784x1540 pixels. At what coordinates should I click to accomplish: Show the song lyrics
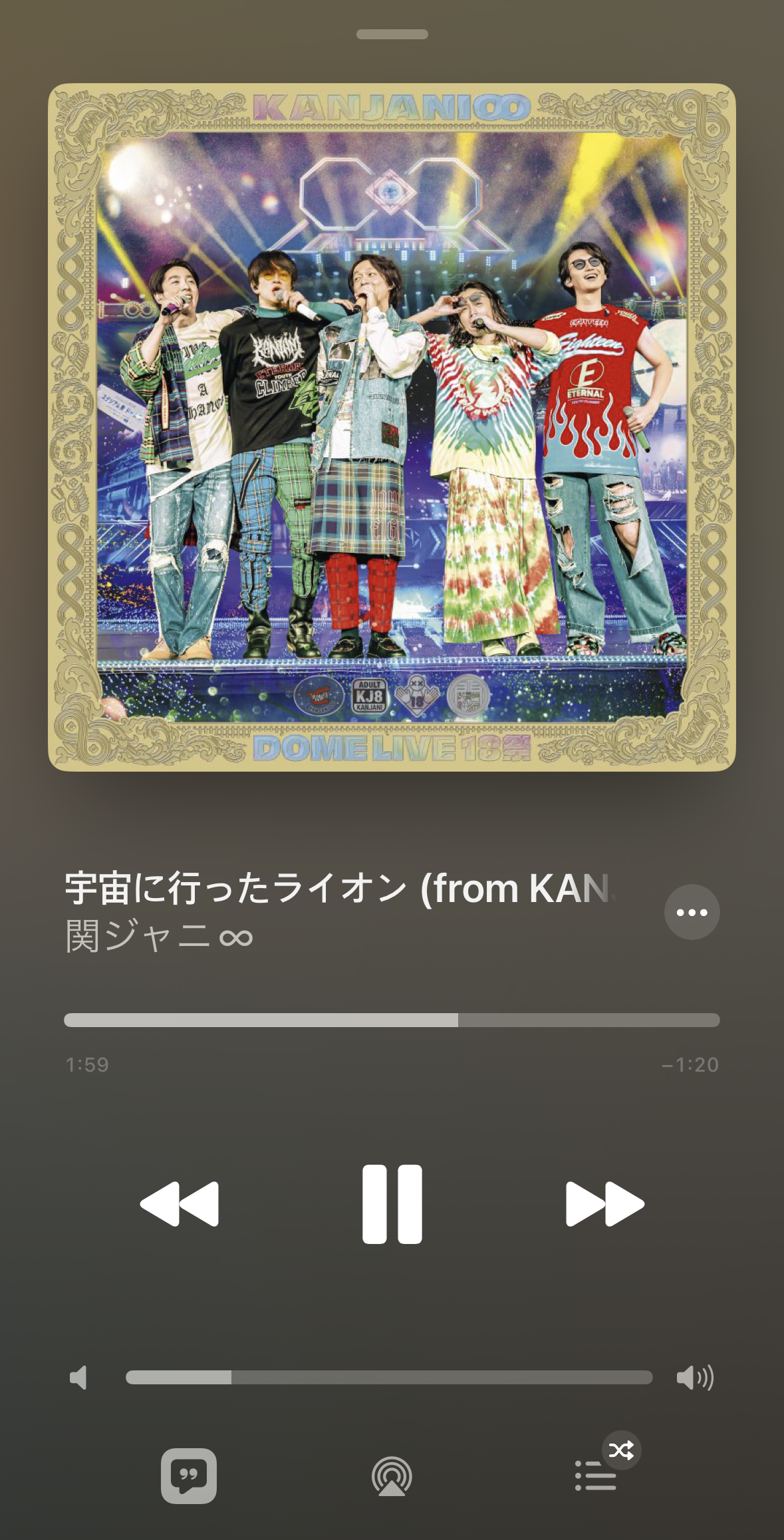click(189, 1475)
